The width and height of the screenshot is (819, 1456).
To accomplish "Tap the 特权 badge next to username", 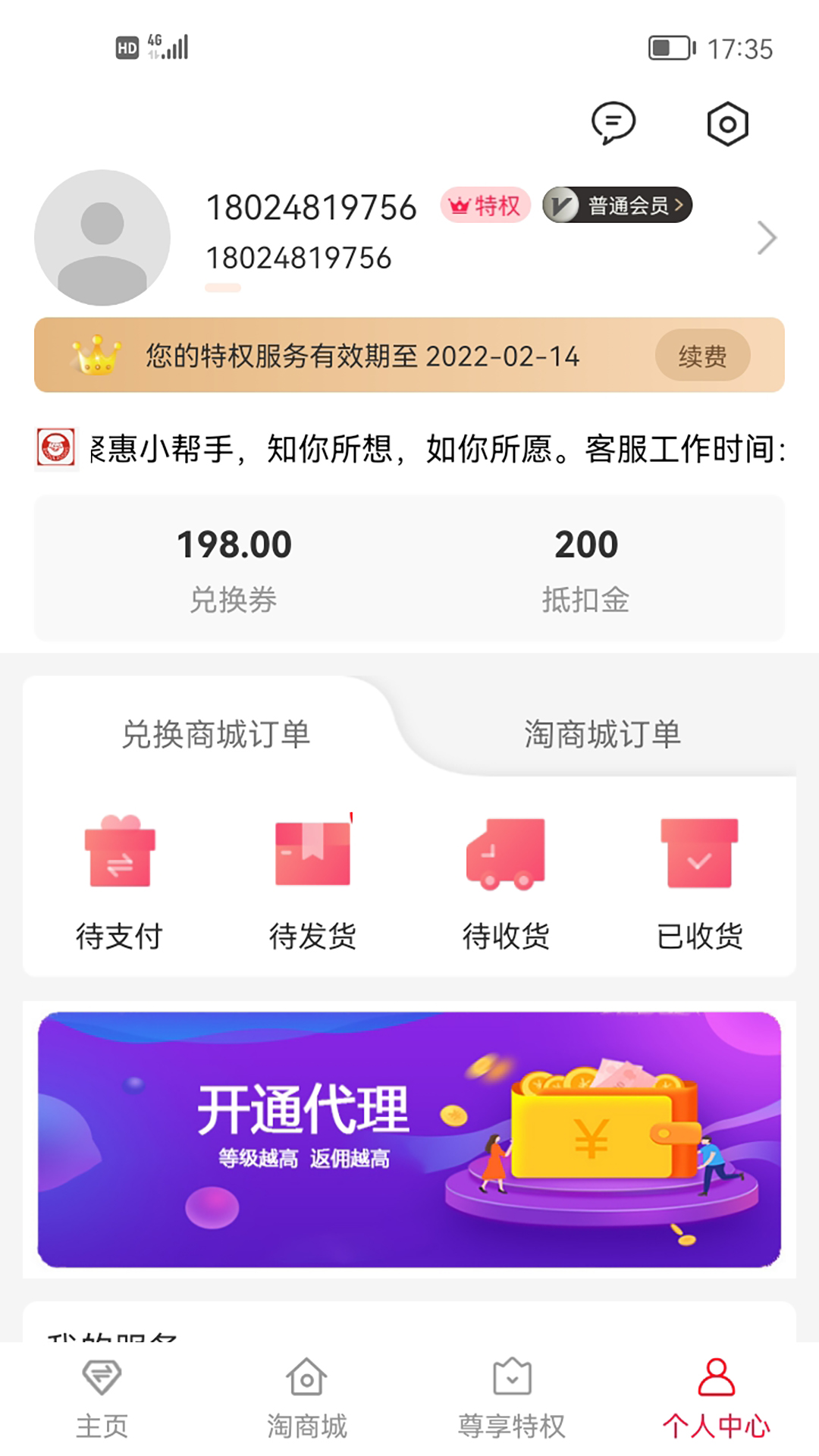I will pyautogui.click(x=485, y=205).
